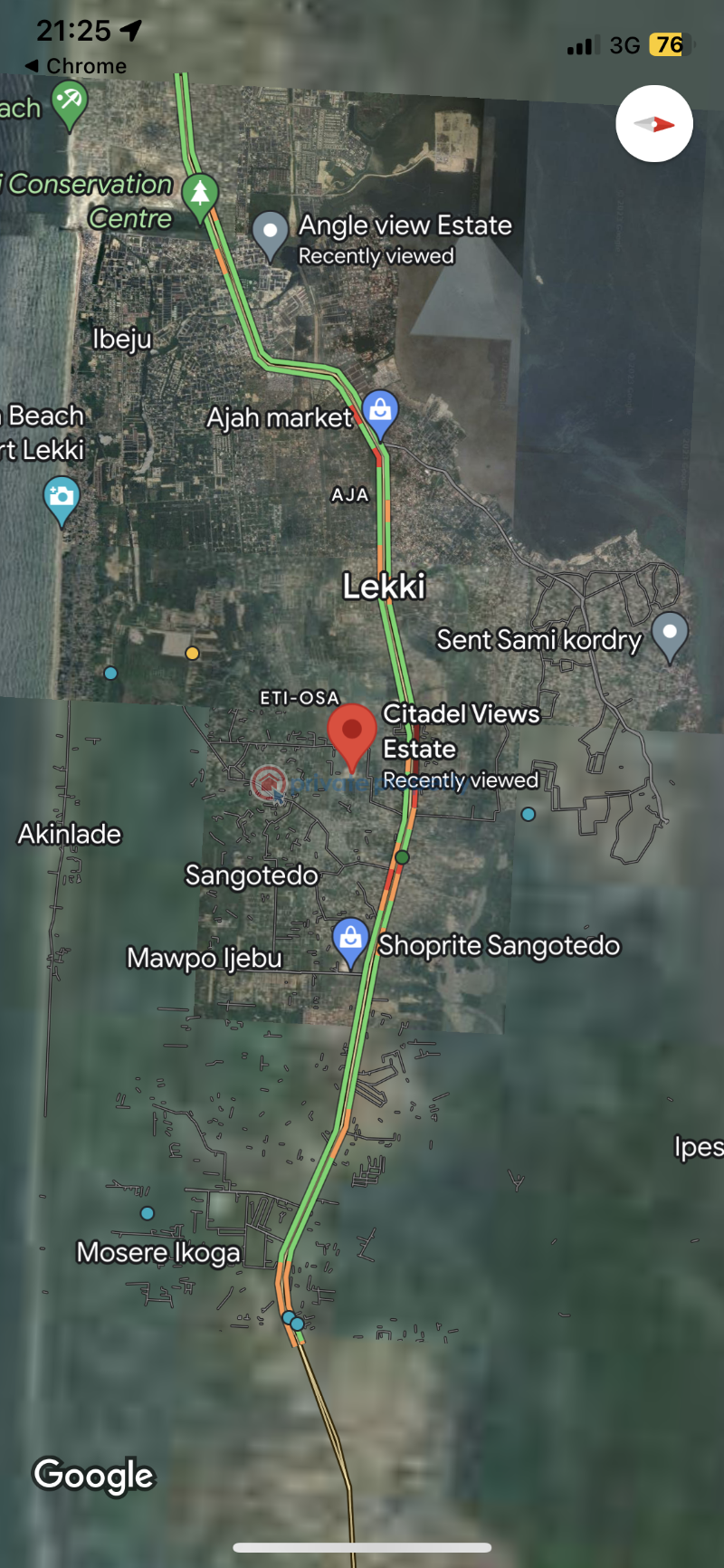Open Angle view Estate map pin
This screenshot has width=724, height=1568.
click(270, 232)
